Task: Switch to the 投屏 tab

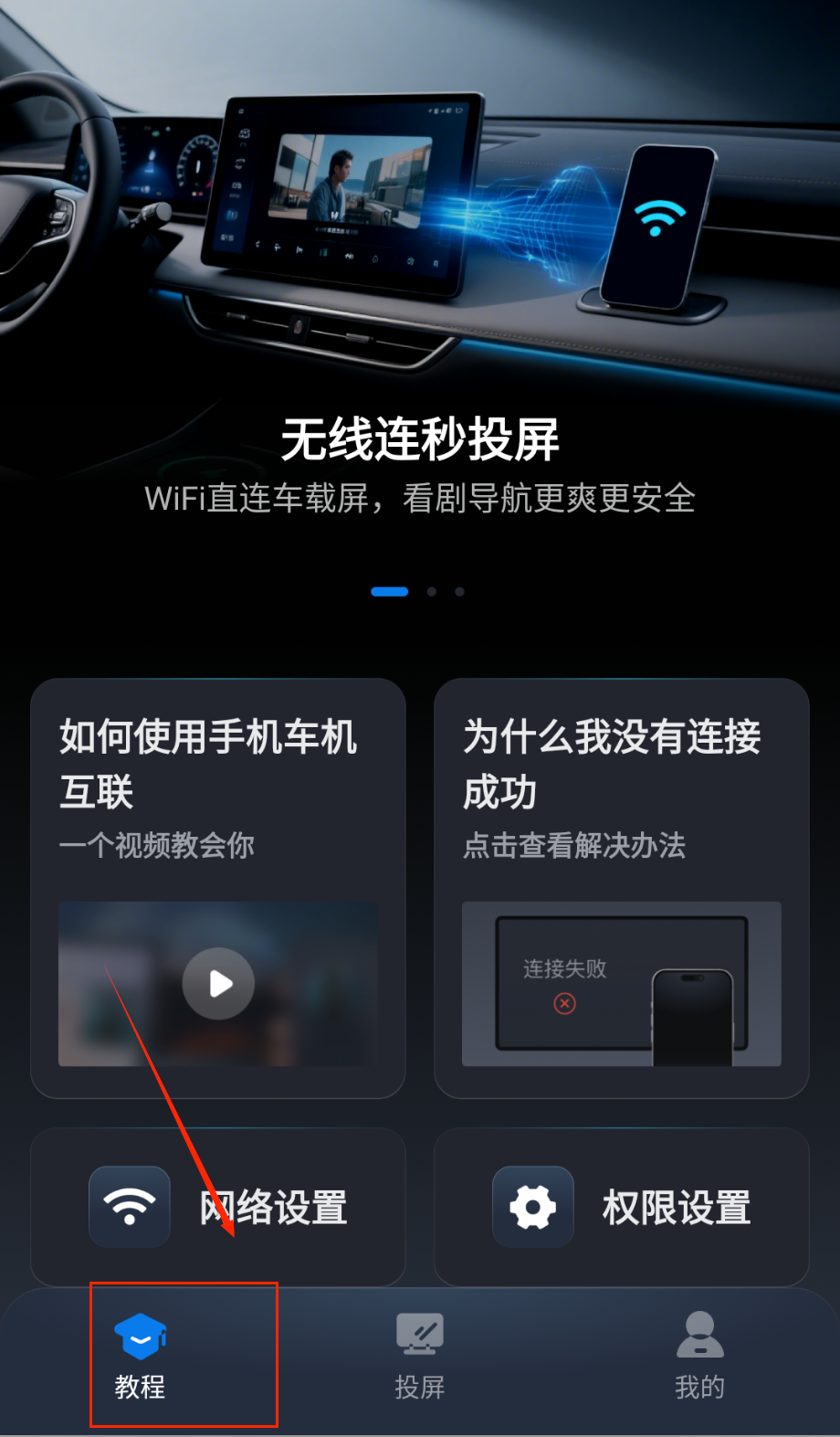Action: tap(419, 1357)
